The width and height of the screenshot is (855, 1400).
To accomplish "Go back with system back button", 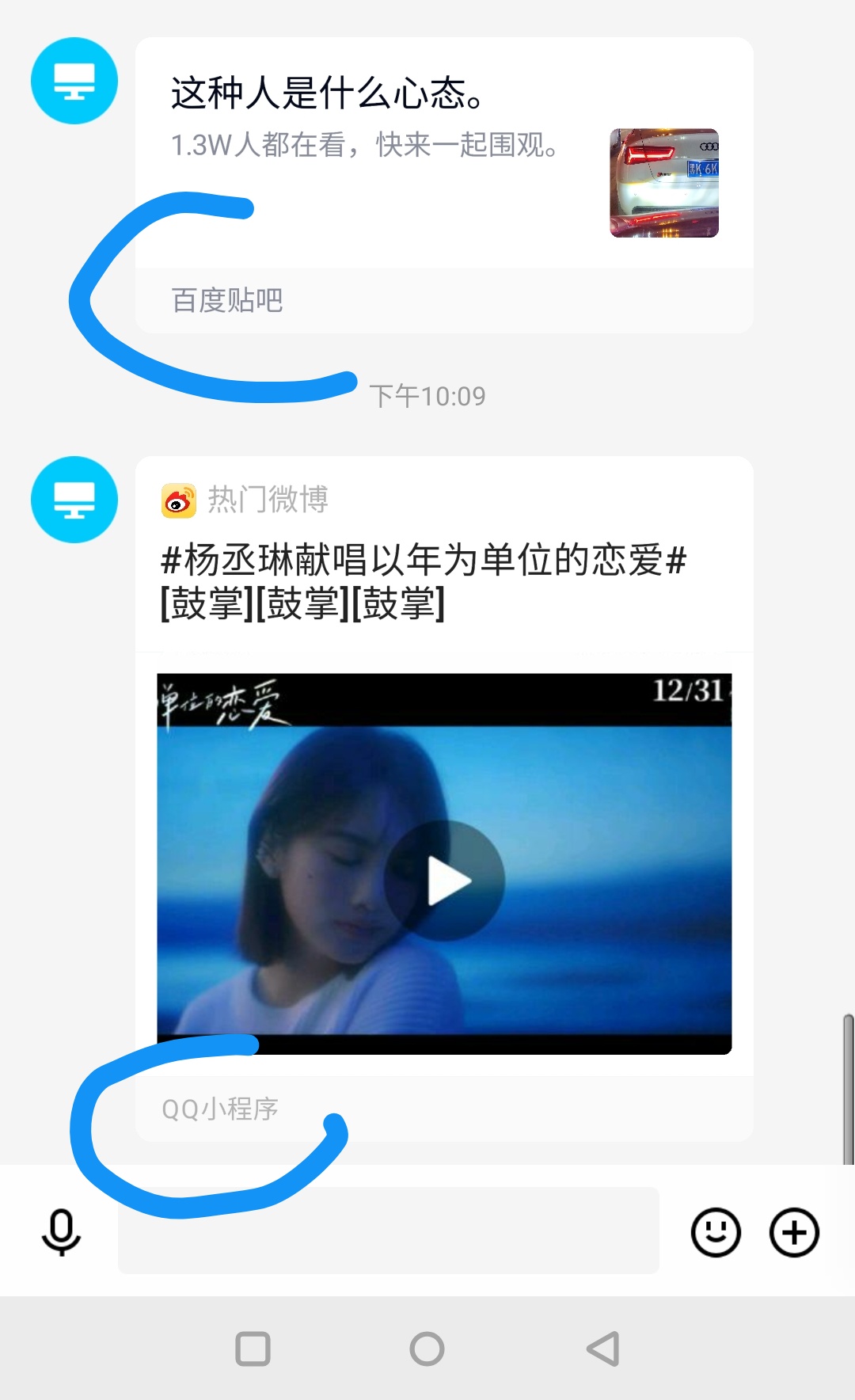I will pos(603,1349).
